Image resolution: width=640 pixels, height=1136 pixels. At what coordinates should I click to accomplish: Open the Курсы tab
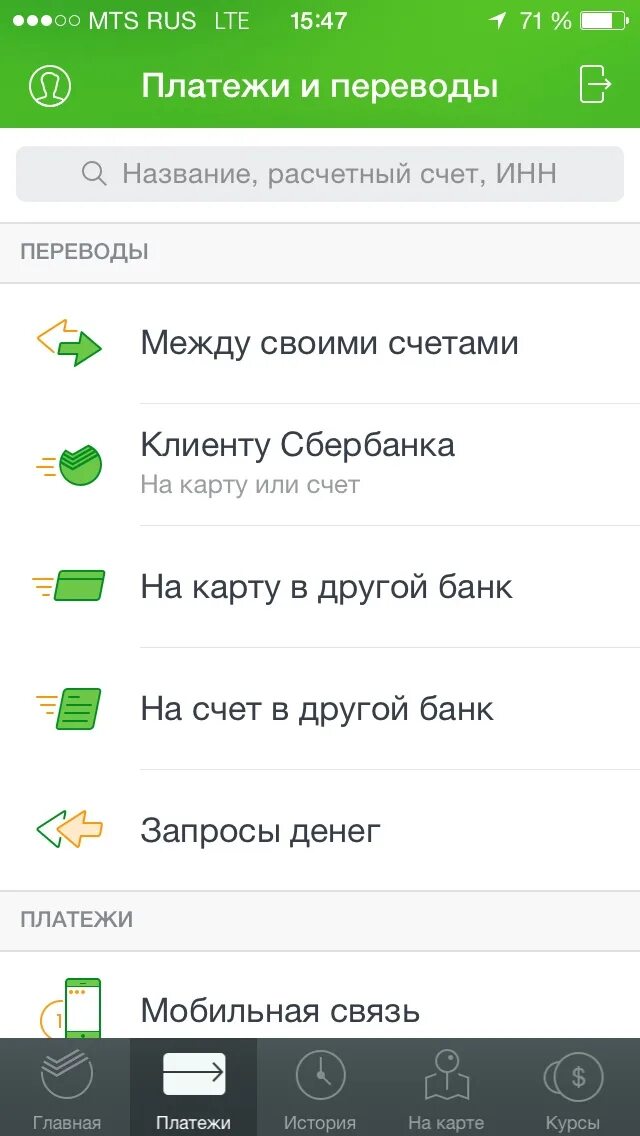(x=573, y=1088)
